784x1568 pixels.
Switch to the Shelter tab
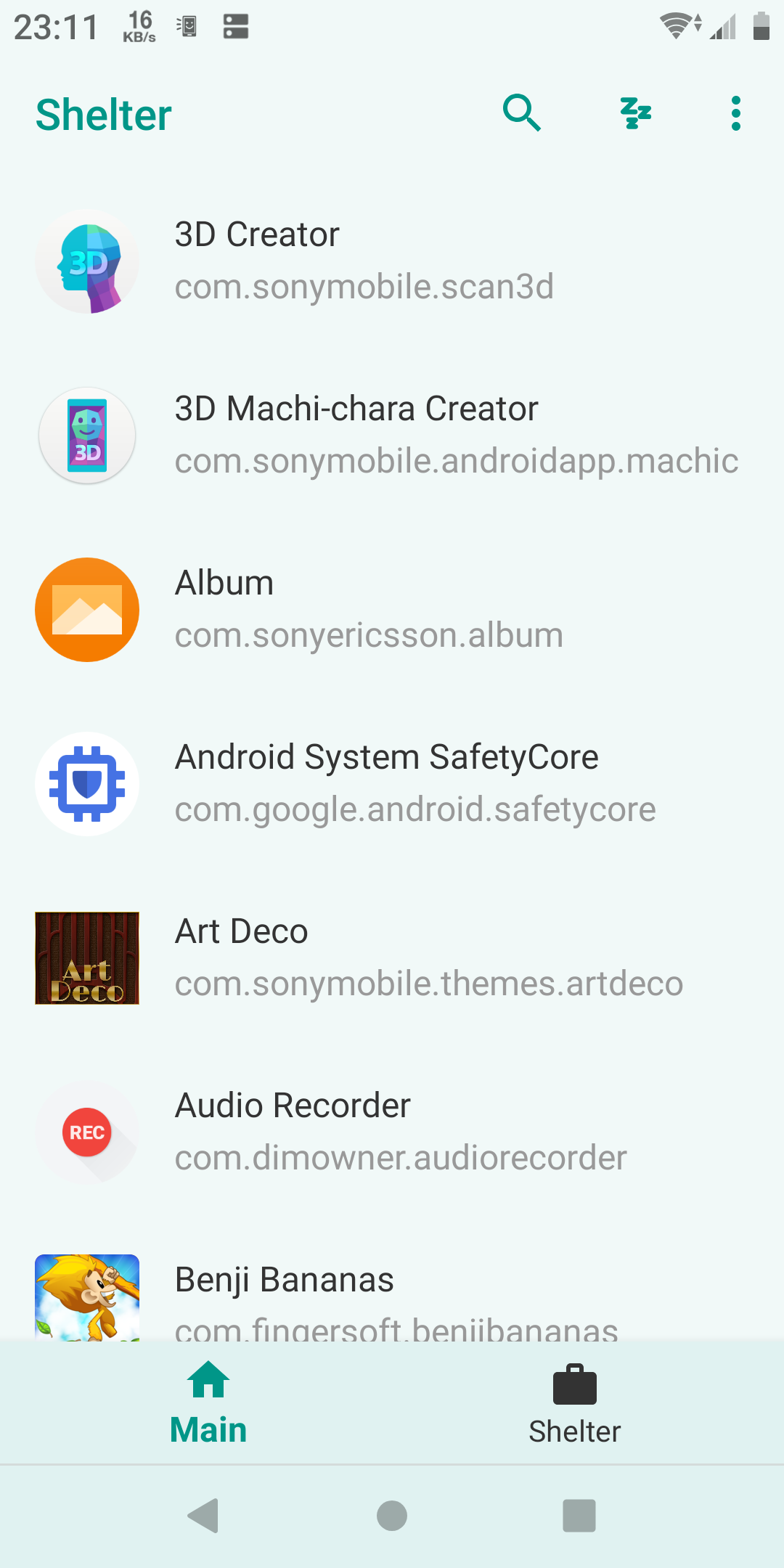click(x=574, y=1402)
